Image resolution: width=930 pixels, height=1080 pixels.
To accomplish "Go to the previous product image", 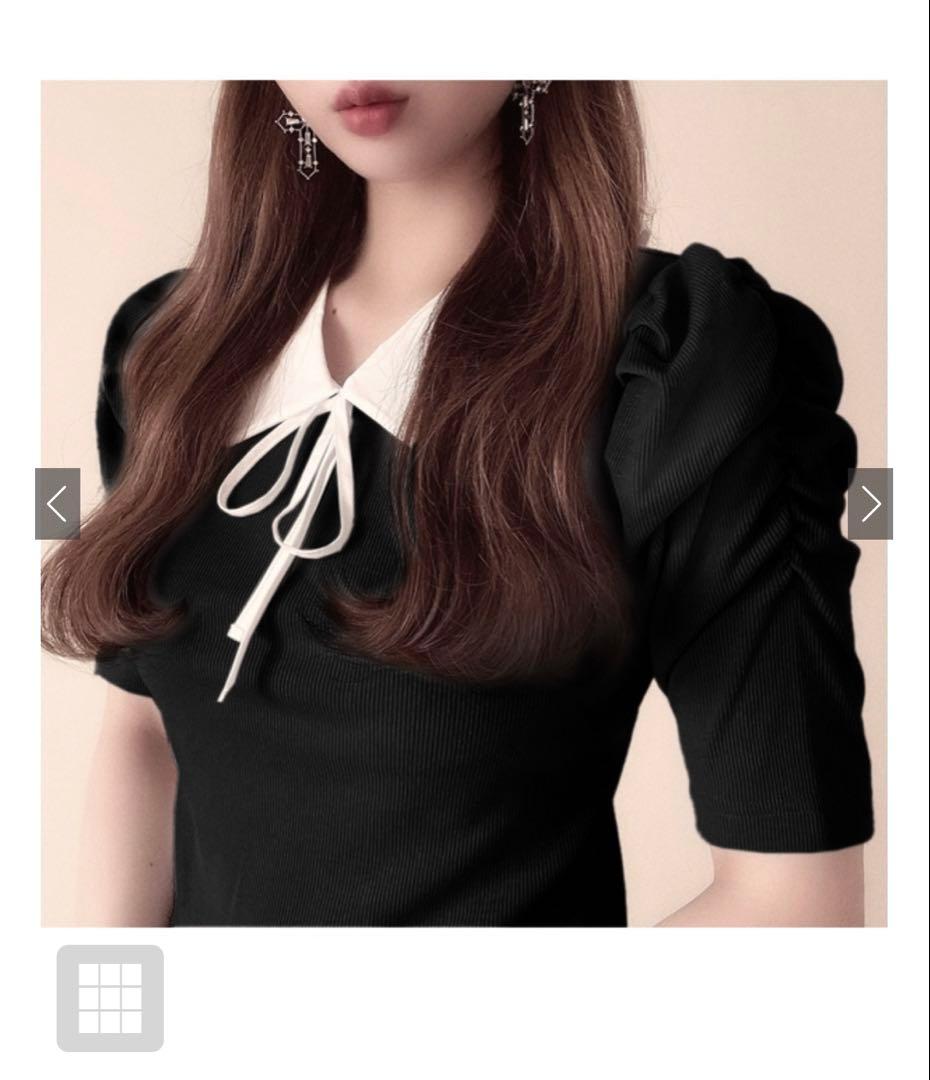I will click(x=57, y=503).
